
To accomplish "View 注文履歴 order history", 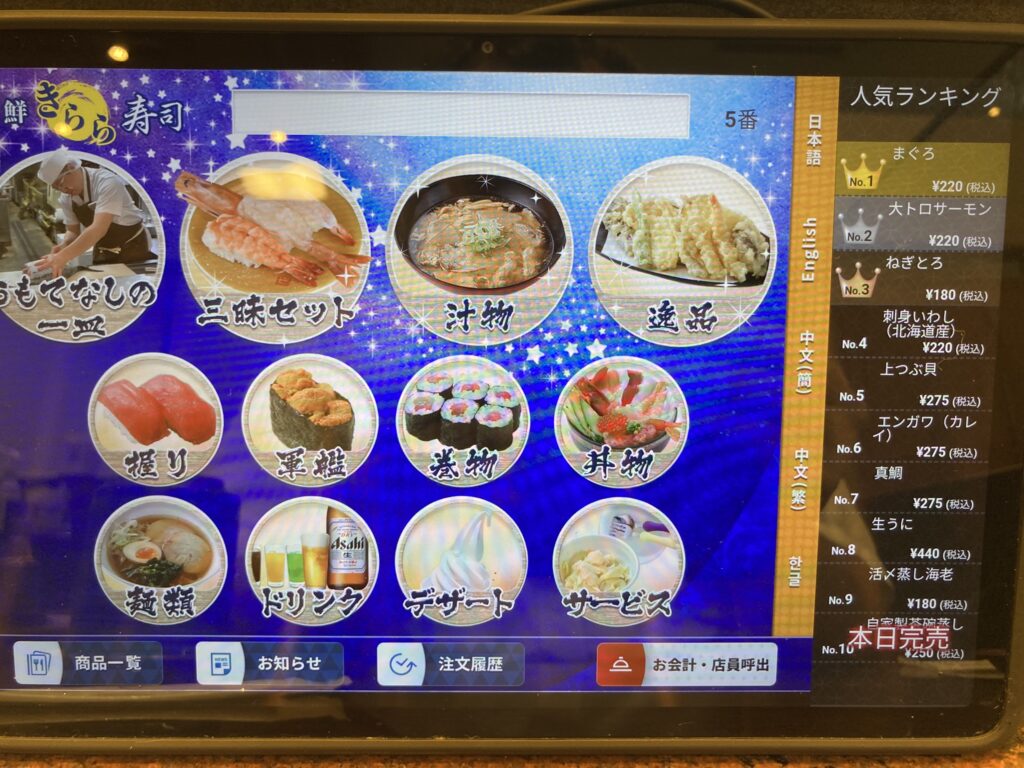I will tap(450, 663).
